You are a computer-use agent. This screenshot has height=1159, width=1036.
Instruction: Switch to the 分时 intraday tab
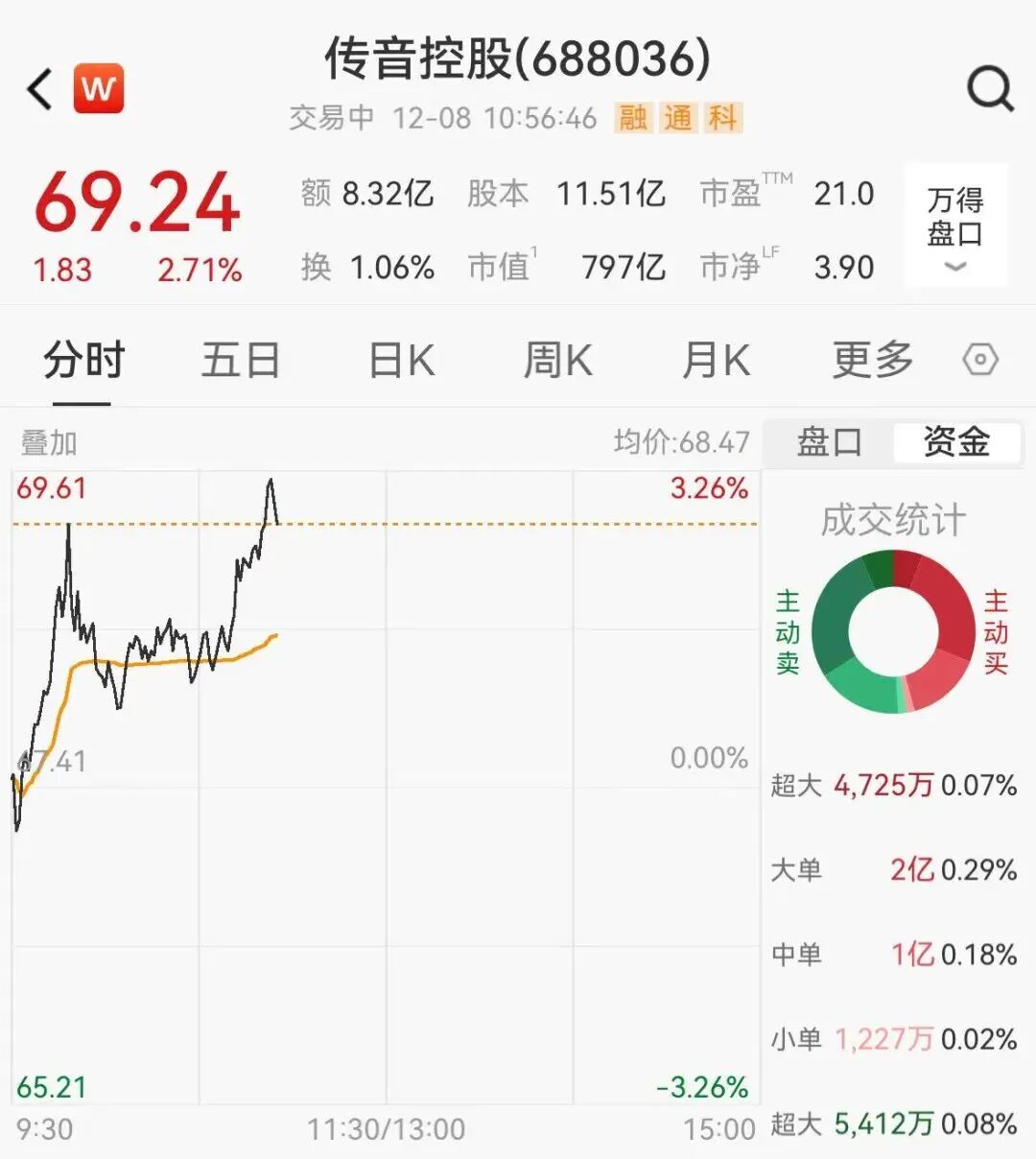(82, 360)
